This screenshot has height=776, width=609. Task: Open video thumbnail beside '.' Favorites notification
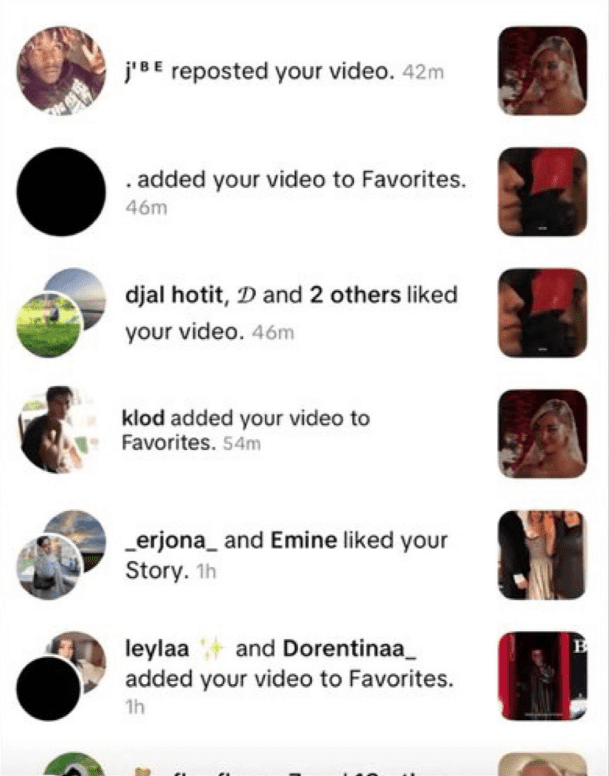click(542, 192)
